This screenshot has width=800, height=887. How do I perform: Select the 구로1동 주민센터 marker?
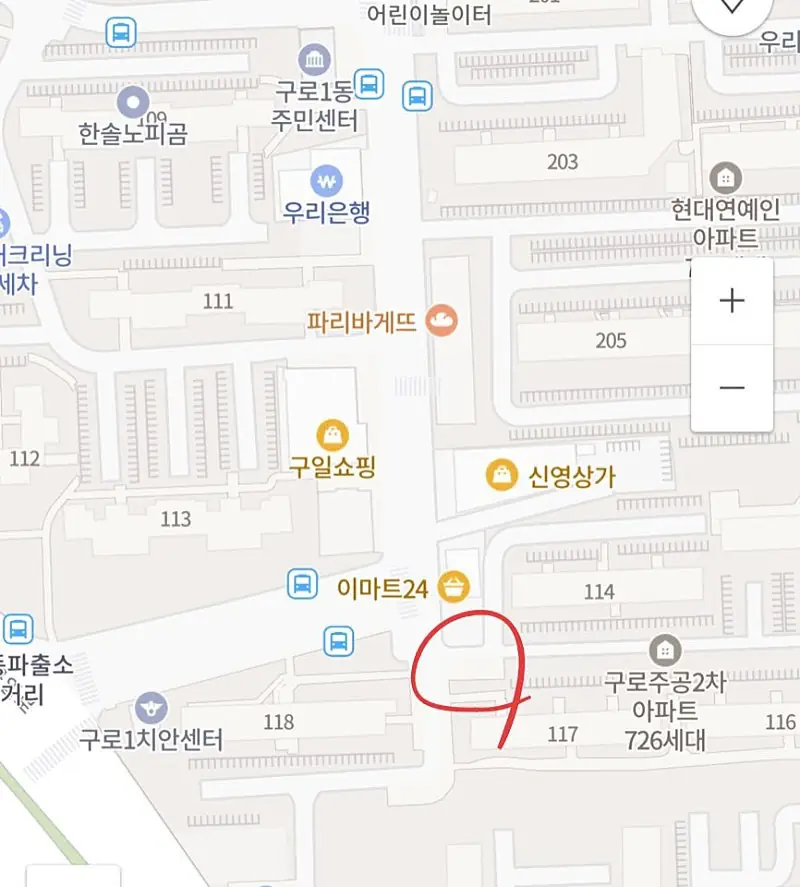coord(316,59)
